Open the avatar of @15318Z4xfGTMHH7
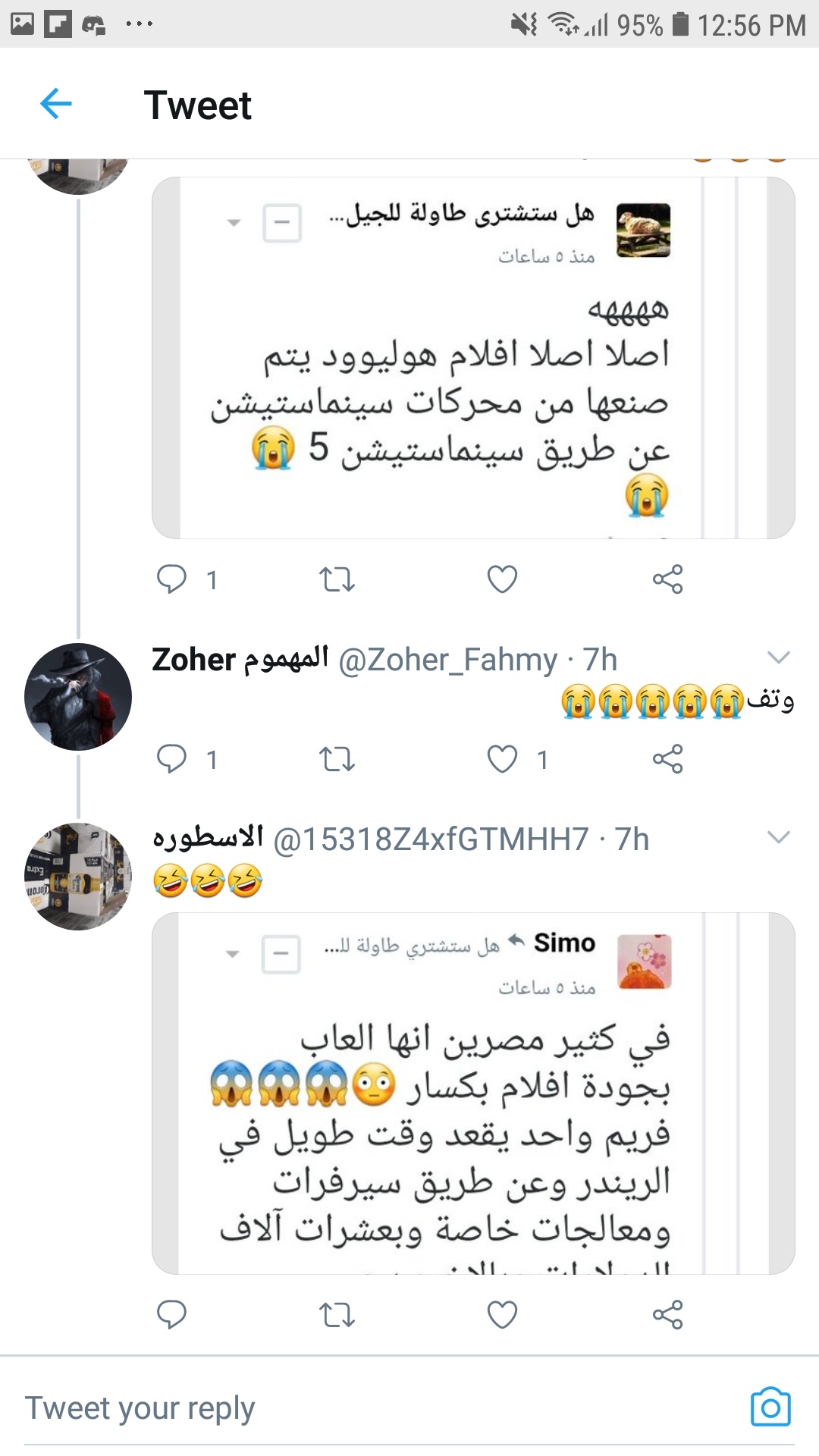This screenshot has height=1456, width=819. pyautogui.click(x=78, y=877)
